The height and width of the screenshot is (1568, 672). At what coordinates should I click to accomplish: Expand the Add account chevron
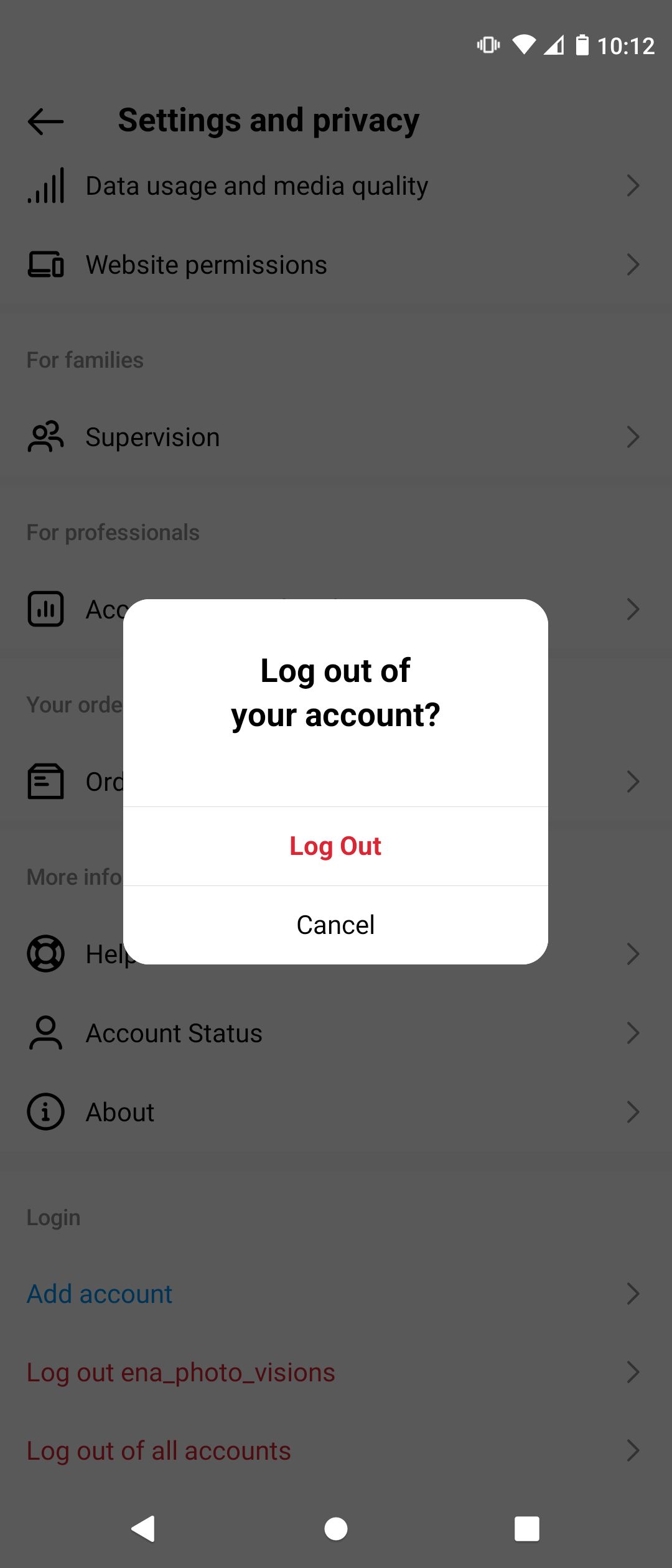pos(633,1294)
